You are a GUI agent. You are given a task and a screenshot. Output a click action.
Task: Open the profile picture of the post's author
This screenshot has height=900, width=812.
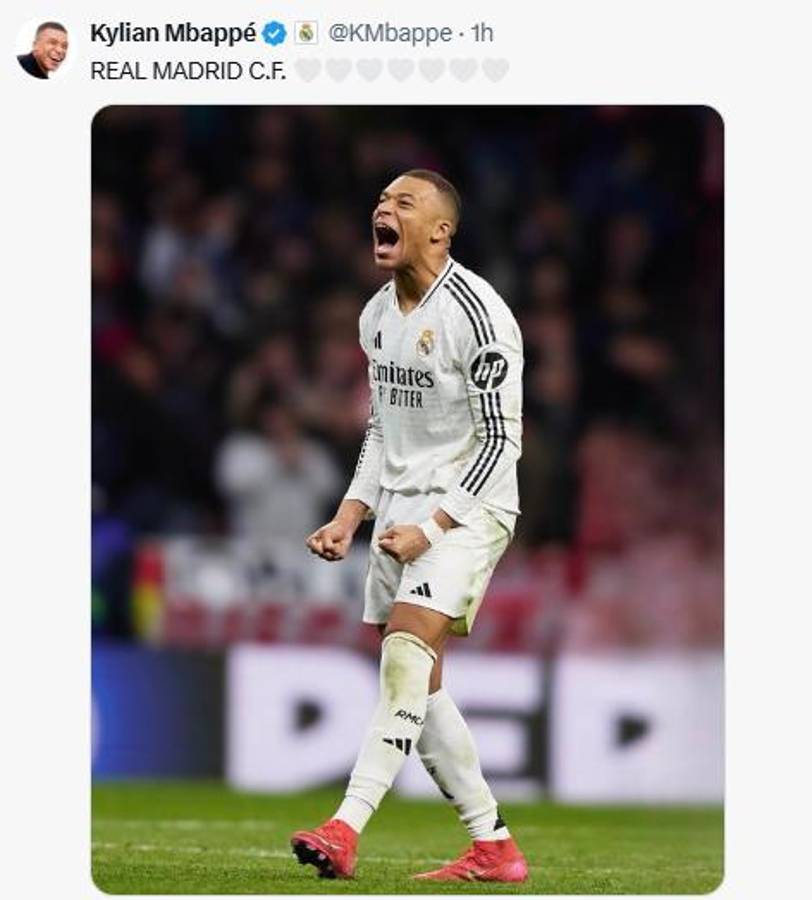pos(44,50)
